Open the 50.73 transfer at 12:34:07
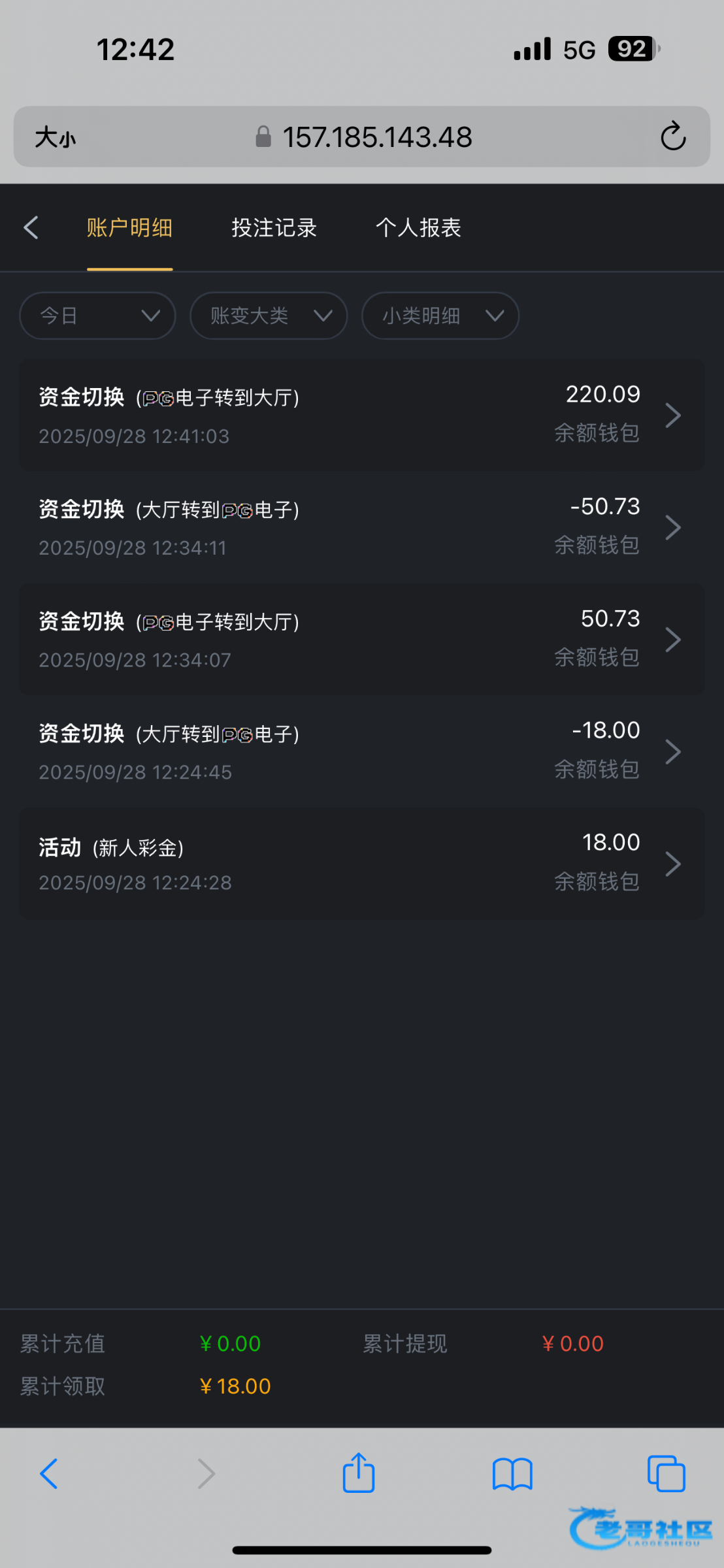The height and width of the screenshot is (1568, 724). (361, 640)
